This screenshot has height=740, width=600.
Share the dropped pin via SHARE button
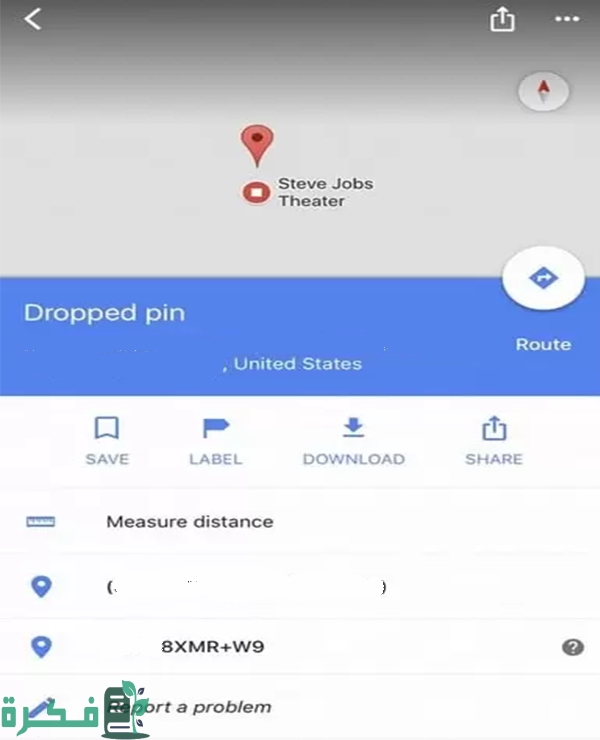pyautogui.click(x=493, y=441)
